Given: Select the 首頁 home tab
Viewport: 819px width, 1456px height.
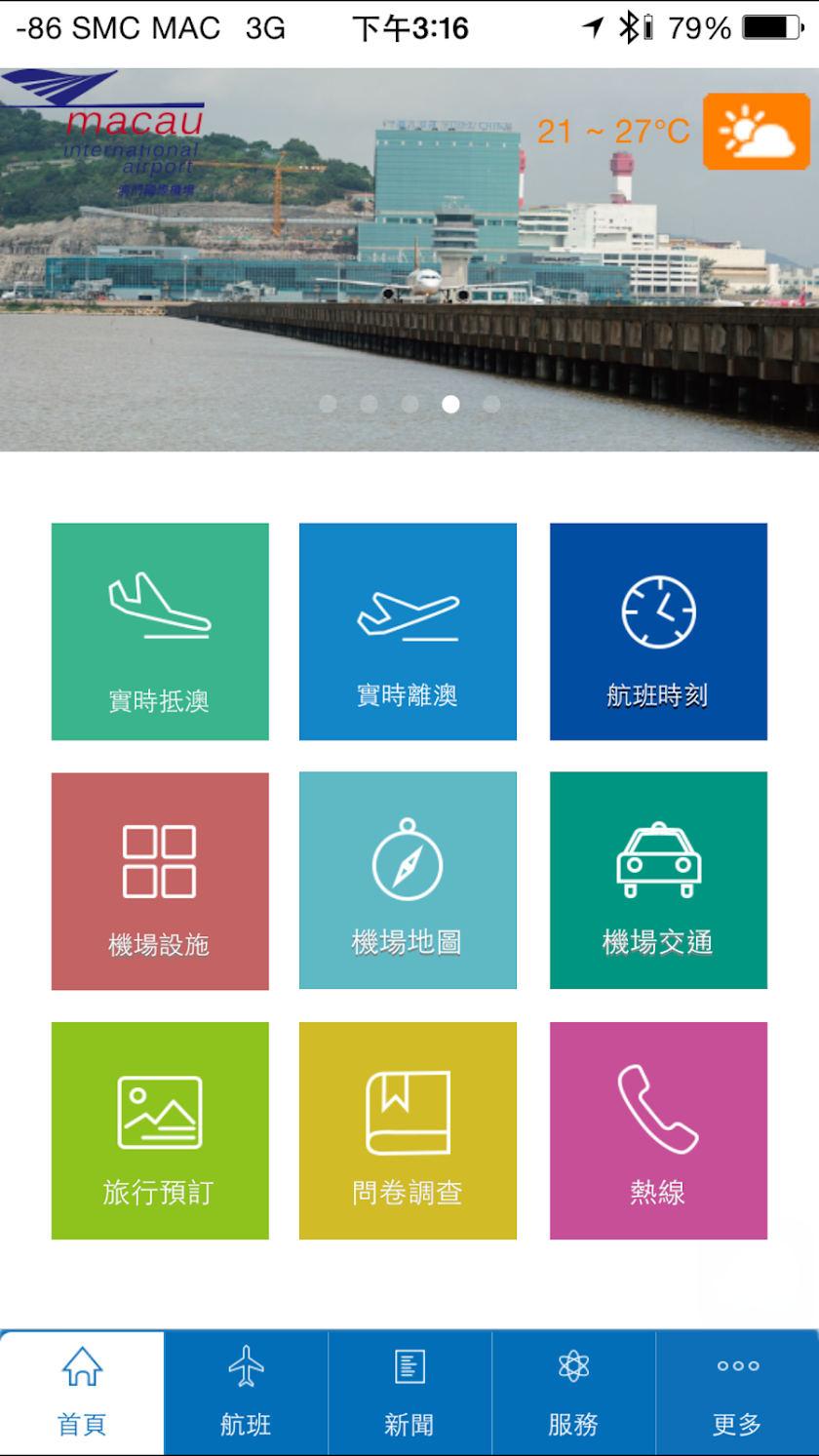Looking at the screenshot, I should click(82, 1393).
